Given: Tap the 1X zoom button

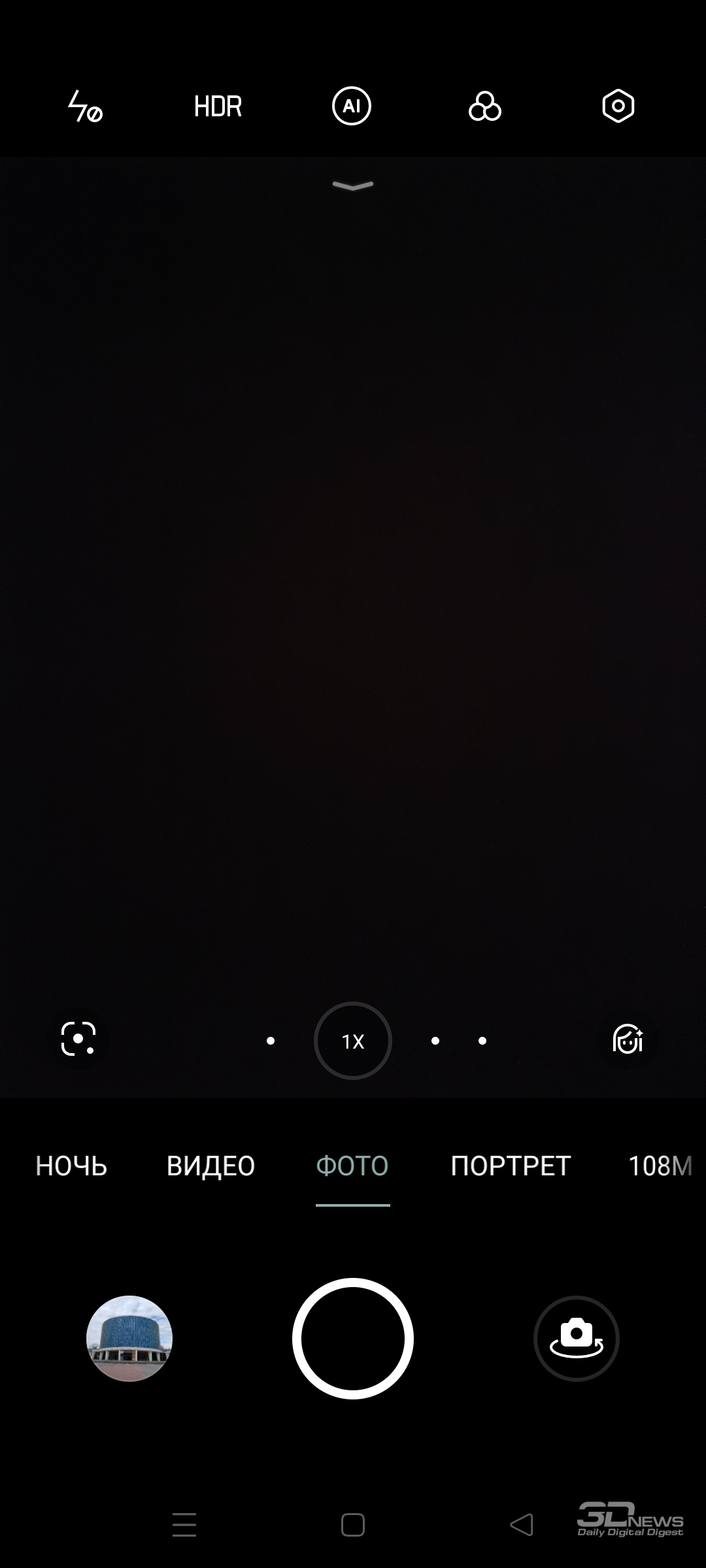Looking at the screenshot, I should 353,1041.
